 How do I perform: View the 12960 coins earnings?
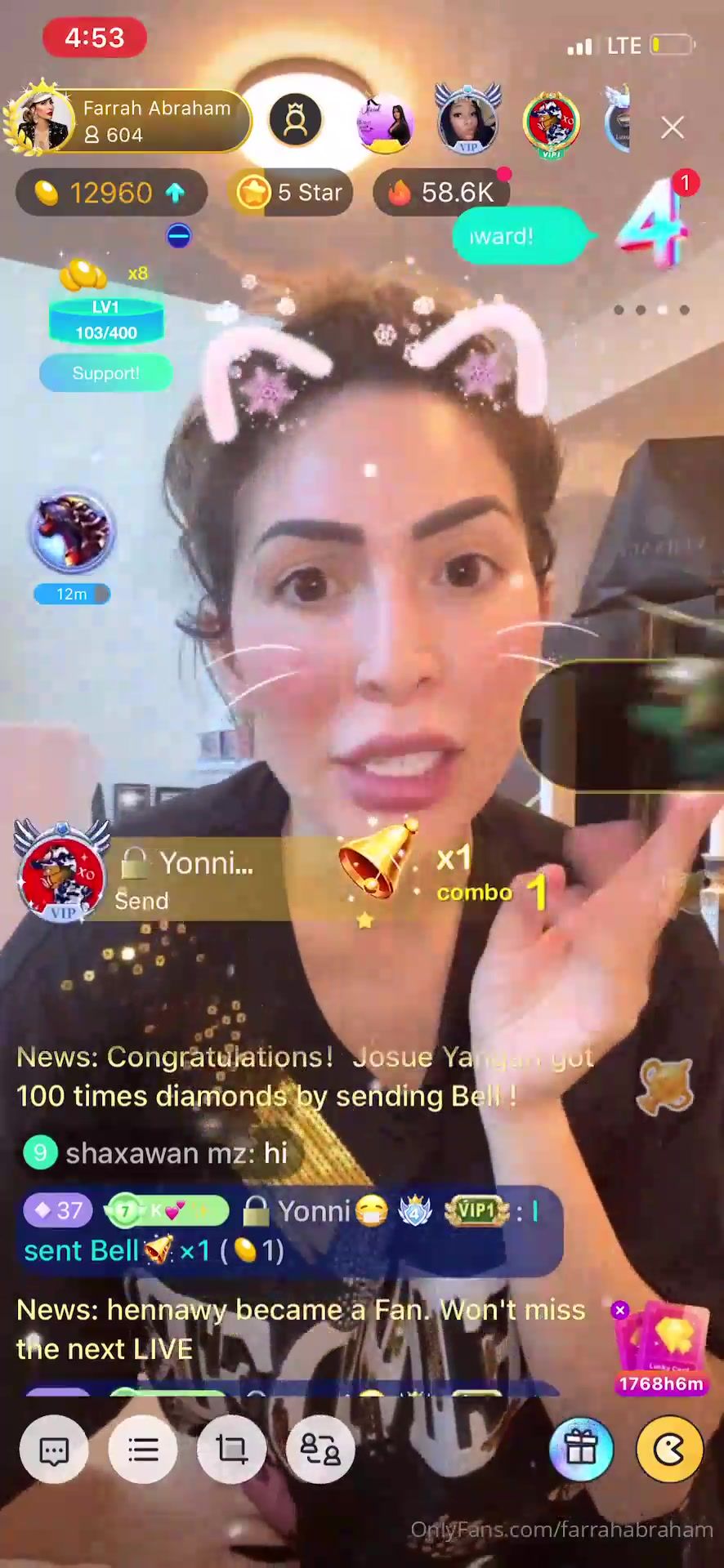pos(111,193)
